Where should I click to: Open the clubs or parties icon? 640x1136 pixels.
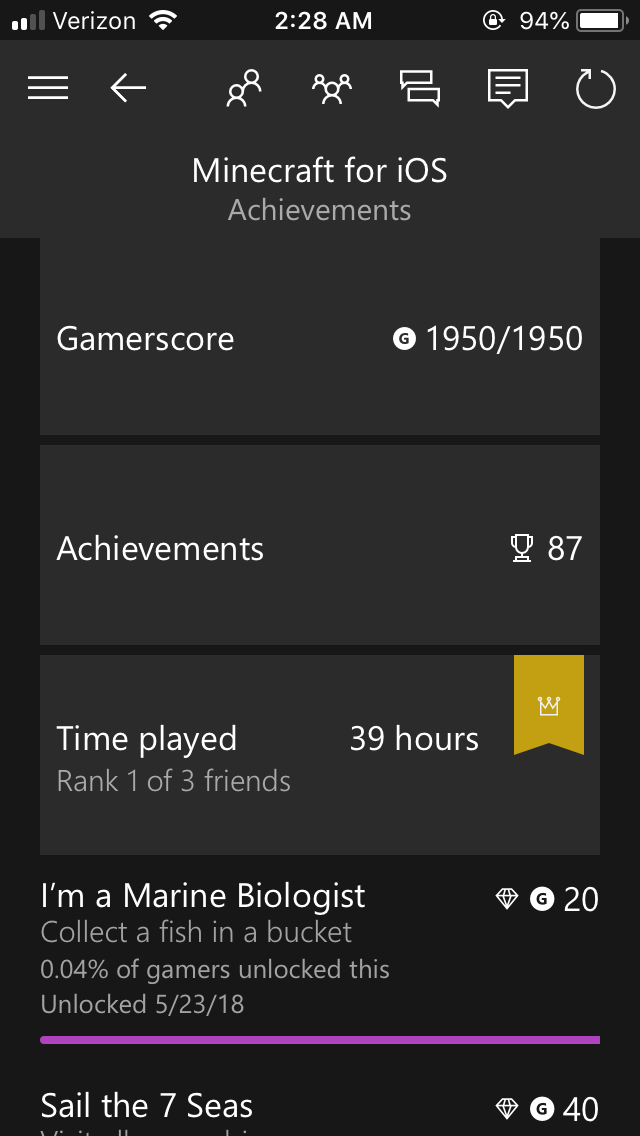(332, 89)
